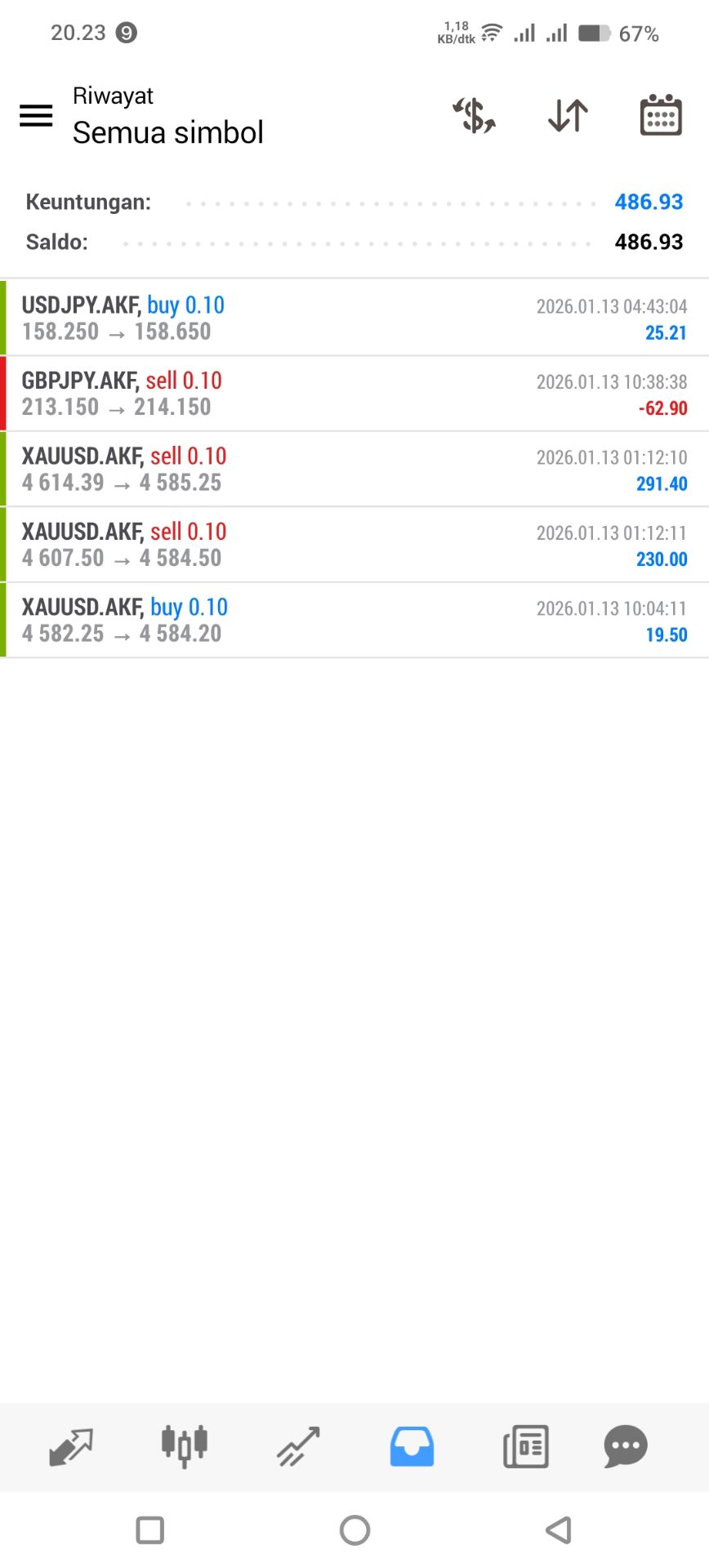709x1568 pixels.
Task: Switch to the chat messages tab
Action: click(x=626, y=1446)
